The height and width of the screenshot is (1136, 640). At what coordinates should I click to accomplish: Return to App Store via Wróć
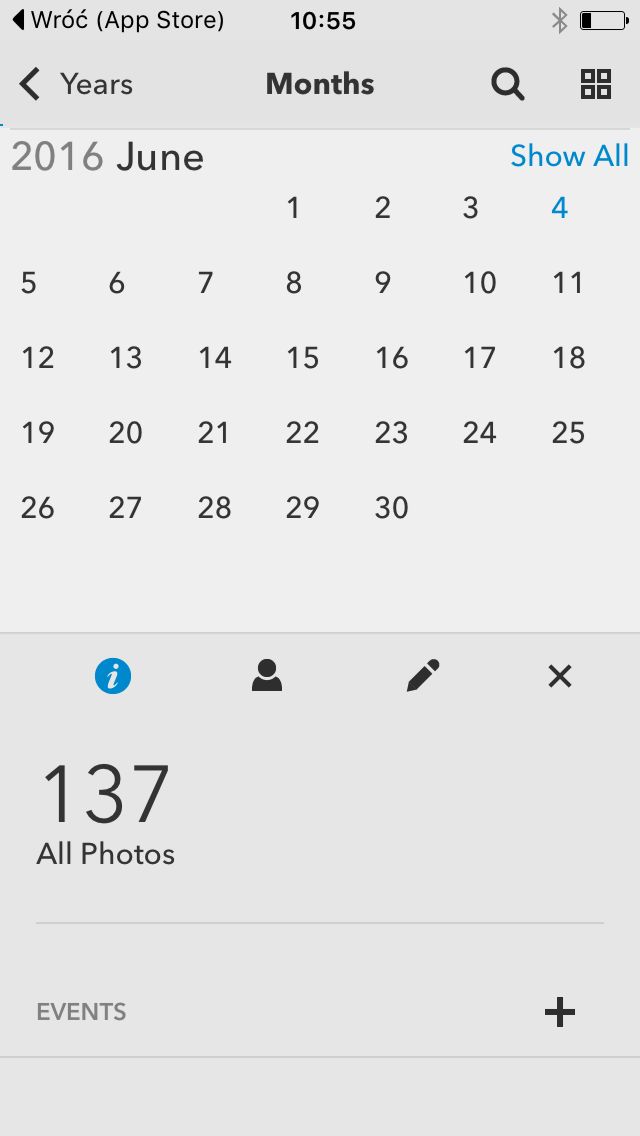coord(119,20)
